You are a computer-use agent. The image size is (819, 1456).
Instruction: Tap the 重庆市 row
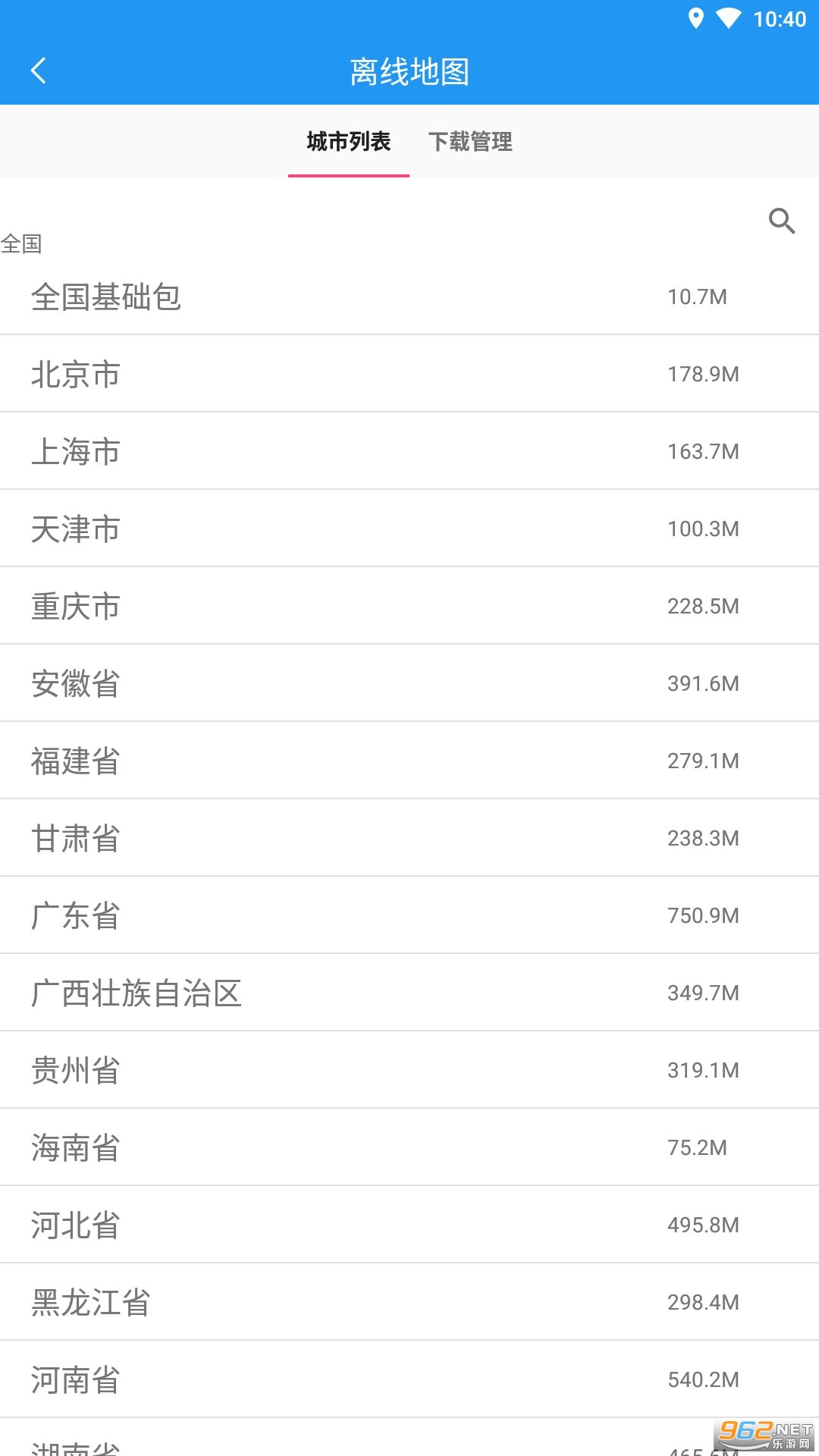(x=409, y=606)
